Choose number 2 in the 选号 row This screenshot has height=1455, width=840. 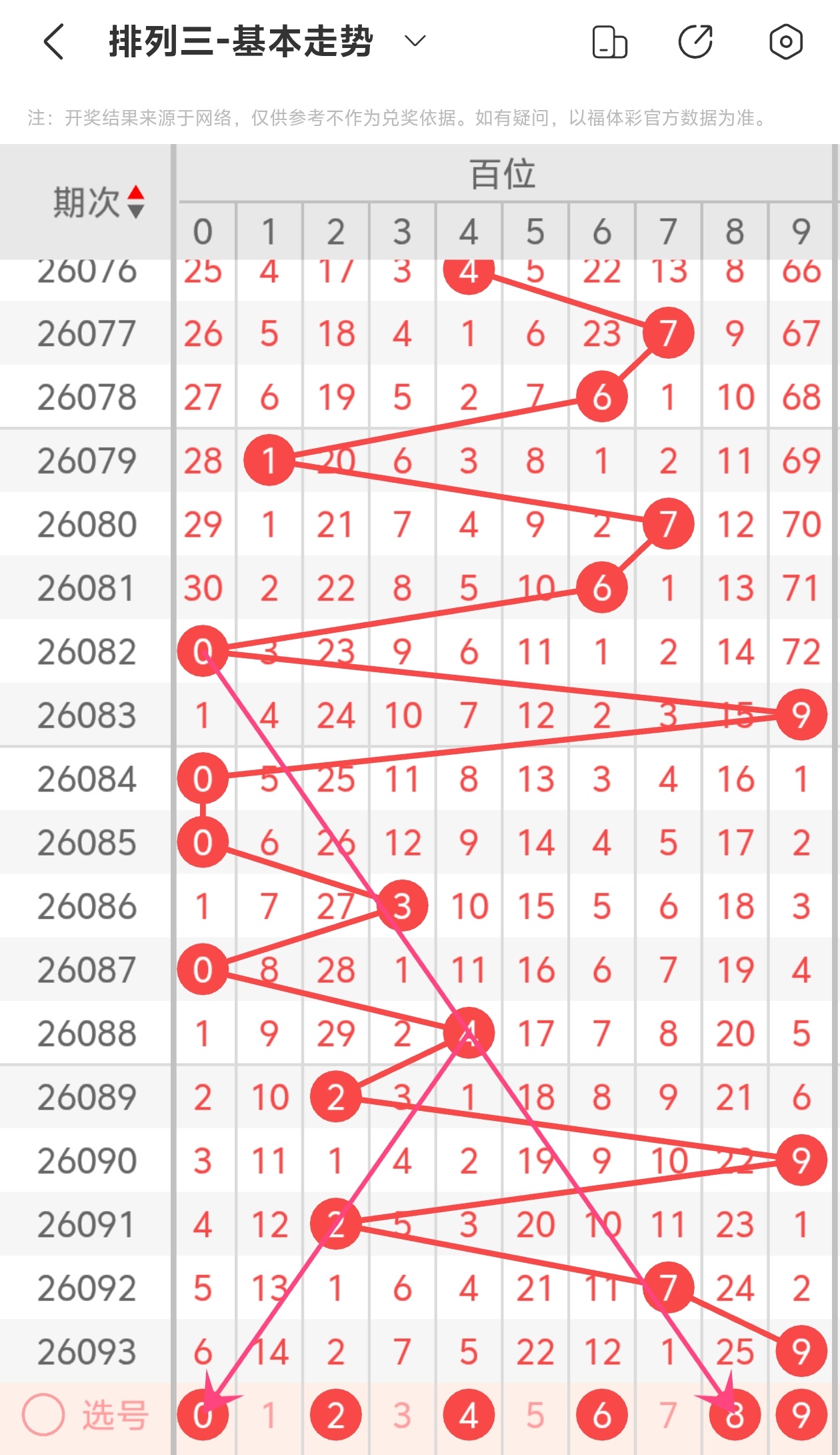tap(335, 1414)
